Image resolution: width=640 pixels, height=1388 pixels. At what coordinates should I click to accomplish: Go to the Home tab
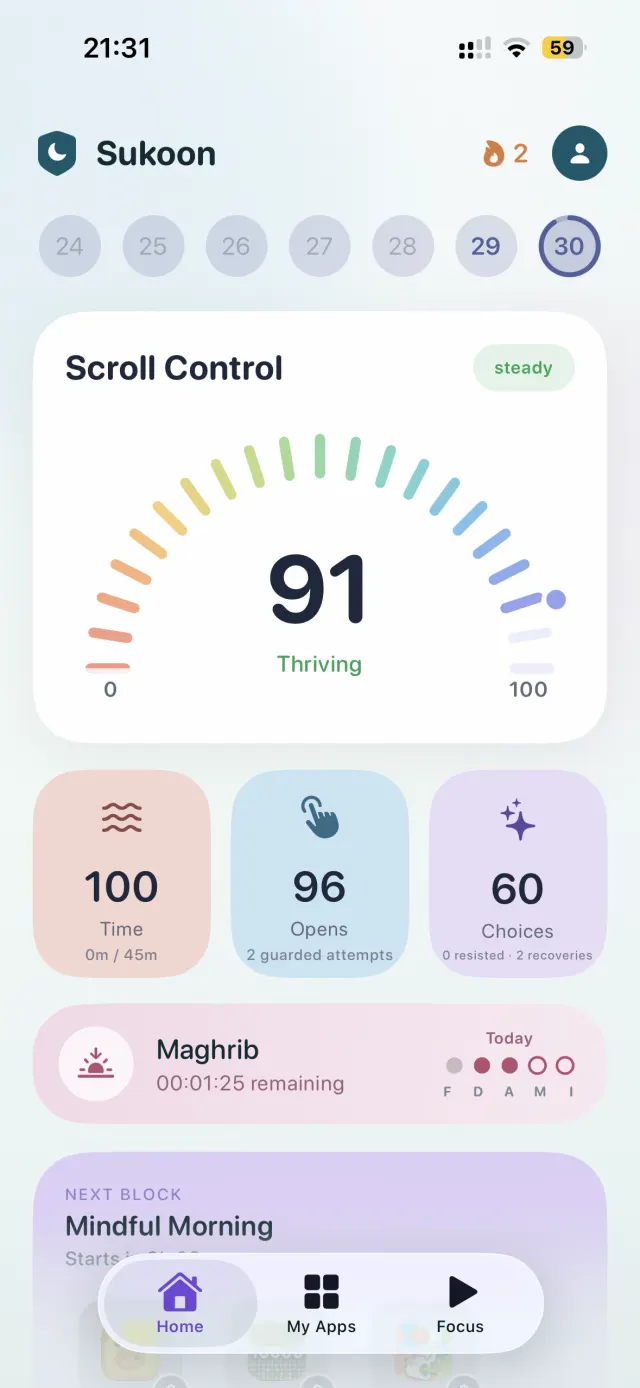(180, 1303)
